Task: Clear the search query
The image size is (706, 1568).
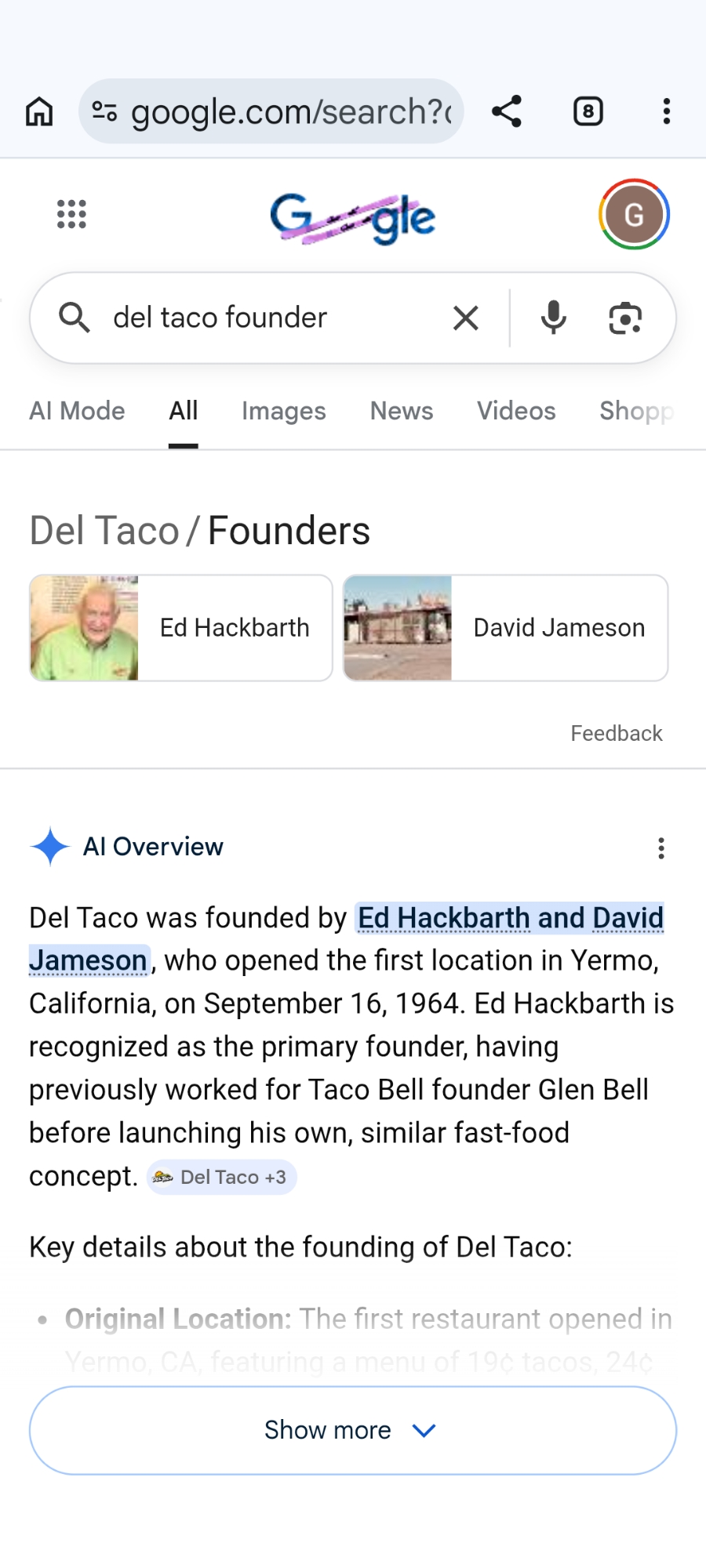Action: (465, 318)
